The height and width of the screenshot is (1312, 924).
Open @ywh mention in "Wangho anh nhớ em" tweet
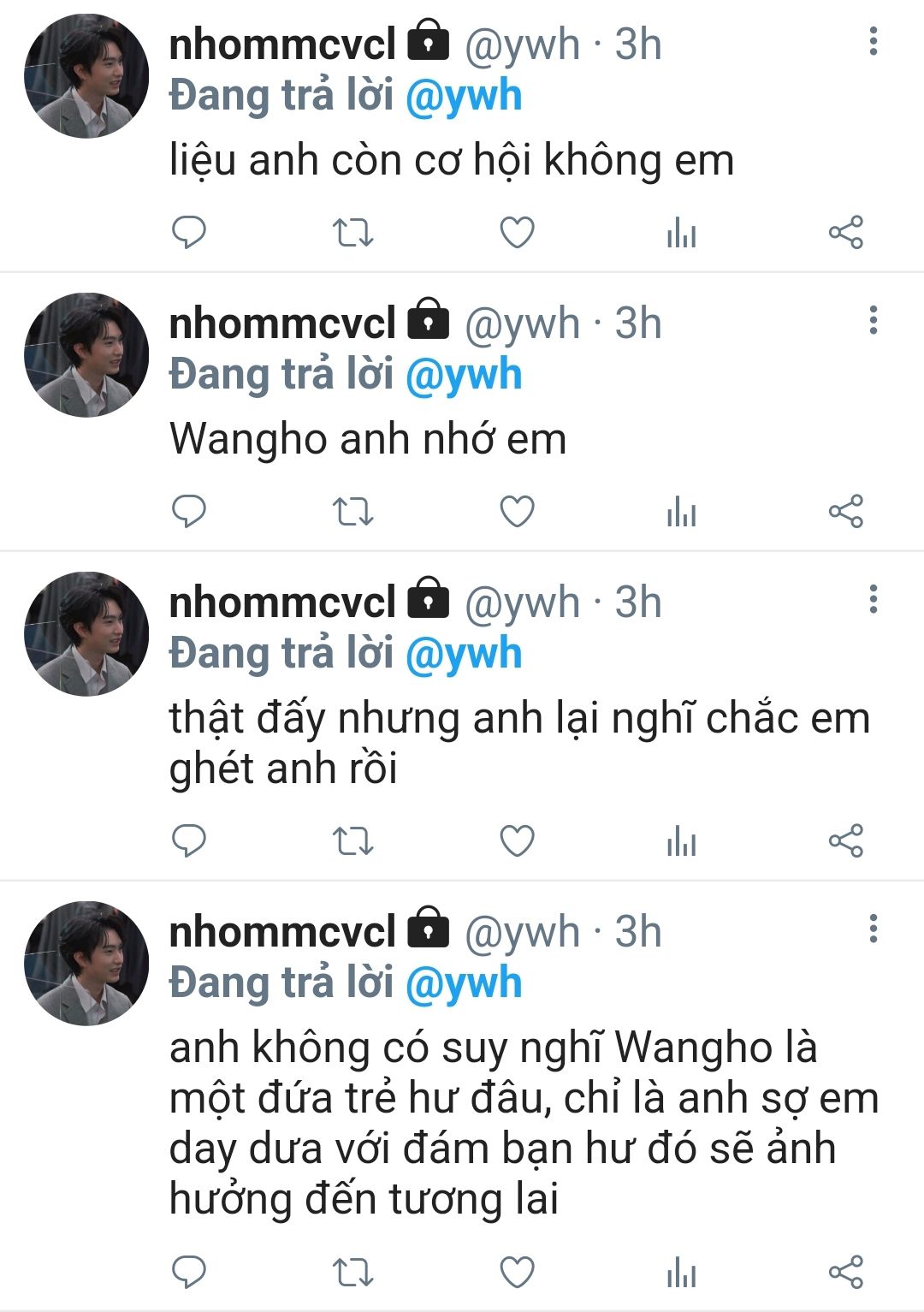pos(463,375)
